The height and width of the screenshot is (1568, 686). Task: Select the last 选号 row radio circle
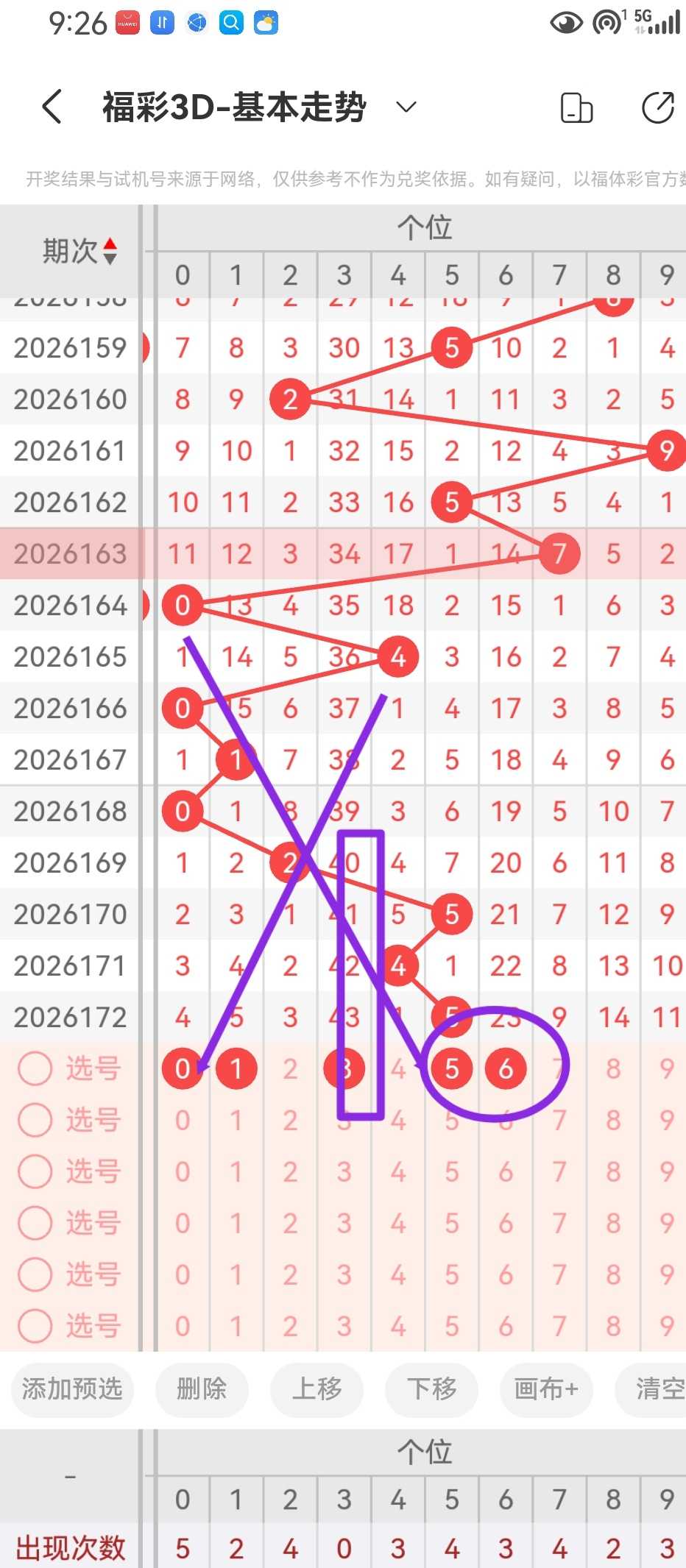pyautogui.click(x=35, y=1326)
